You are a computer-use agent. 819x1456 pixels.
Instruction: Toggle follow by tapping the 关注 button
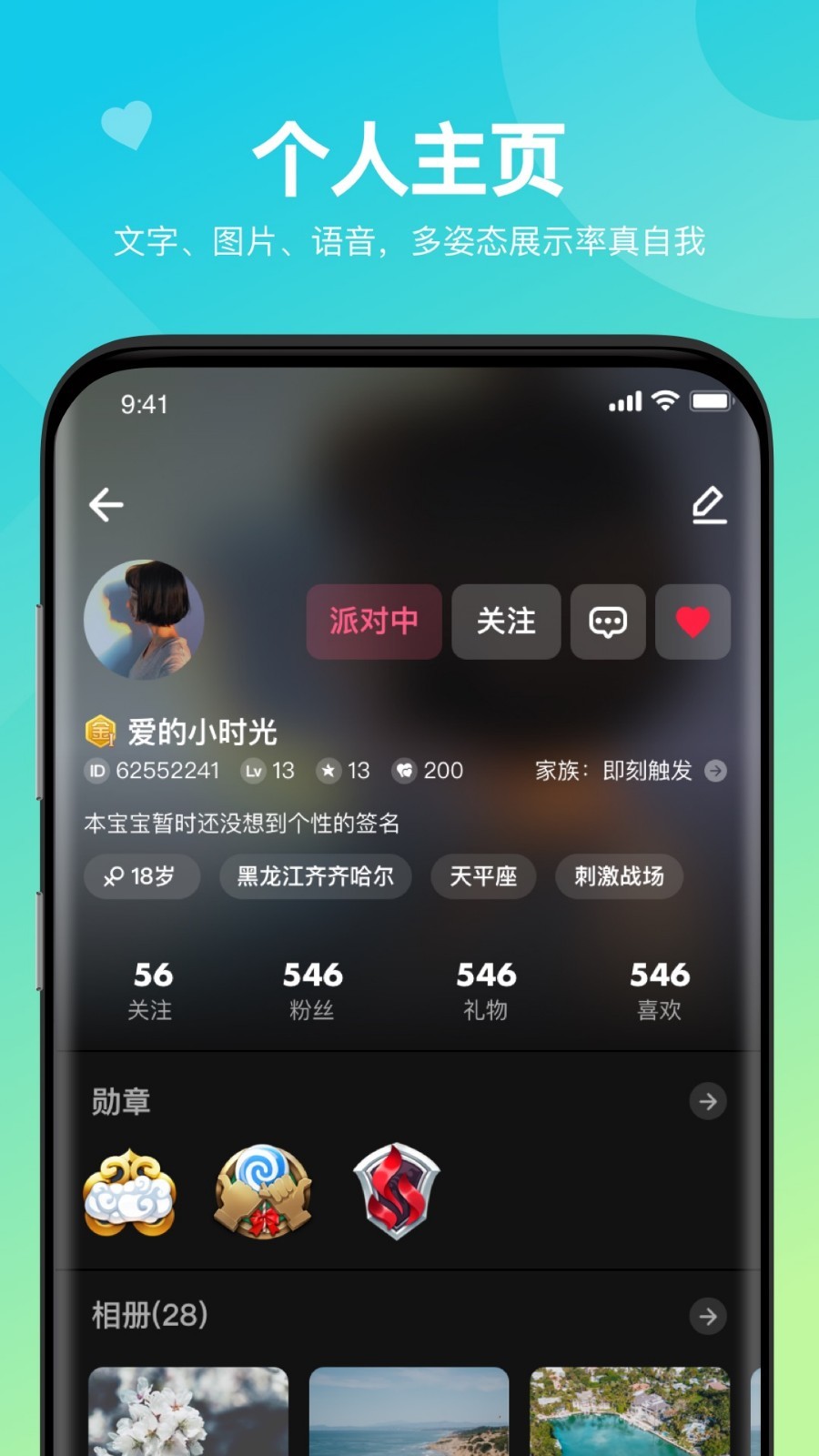(x=506, y=622)
